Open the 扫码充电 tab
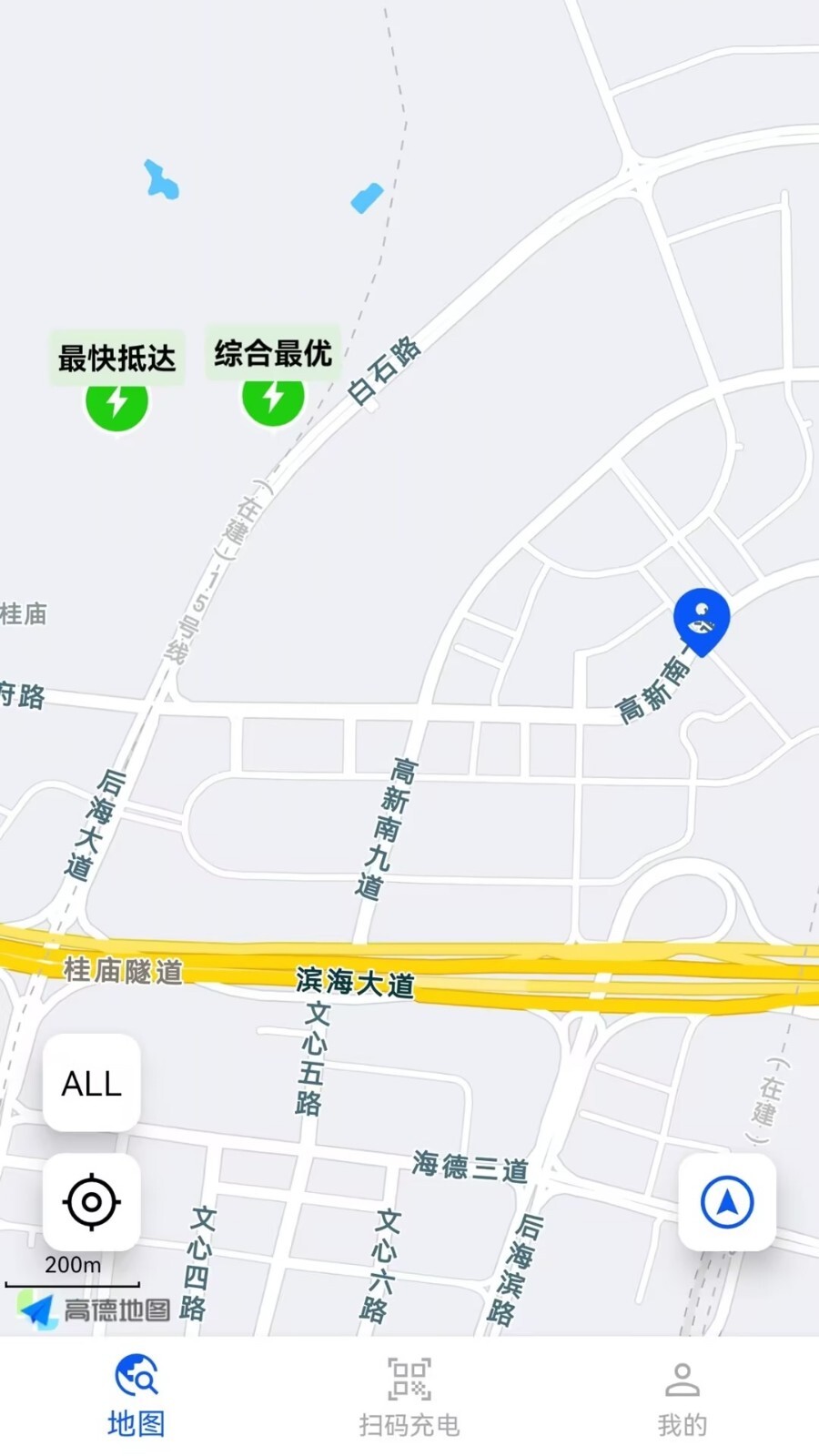The width and height of the screenshot is (819, 1456). click(409, 1396)
